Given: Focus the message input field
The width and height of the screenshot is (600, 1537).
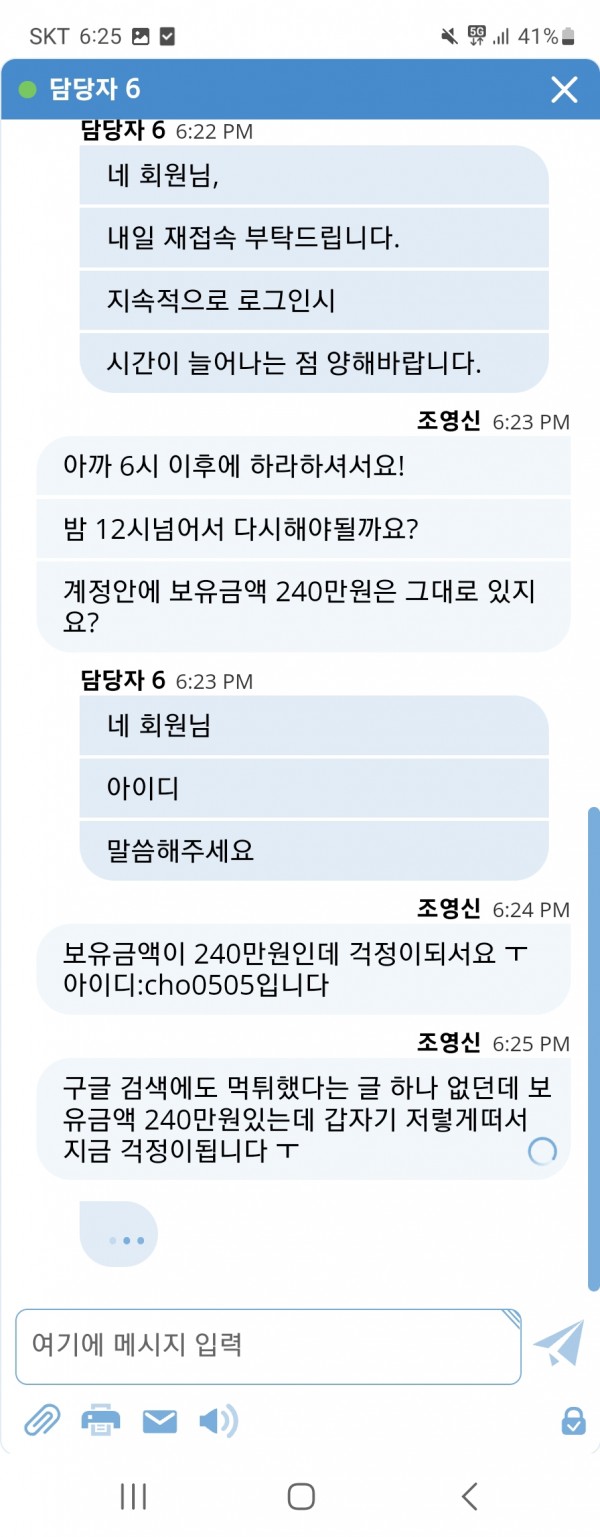Looking at the screenshot, I should pos(268,1346).
